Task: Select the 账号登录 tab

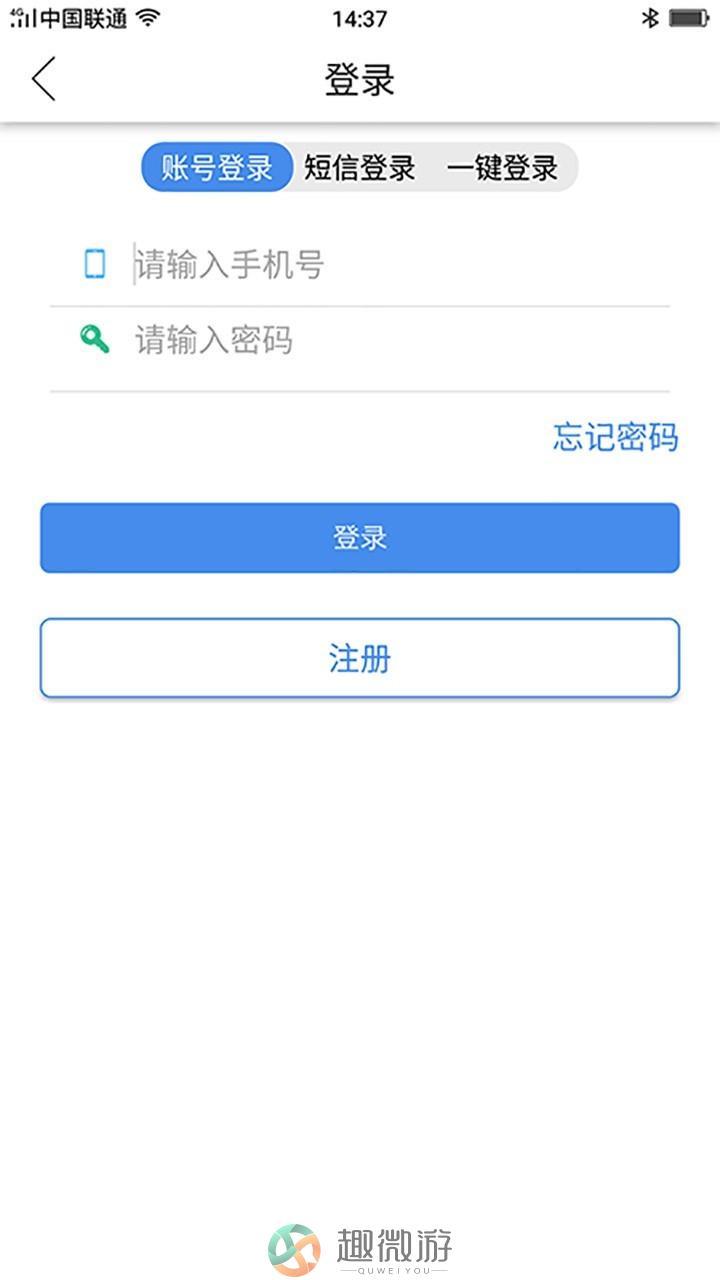Action: point(217,167)
